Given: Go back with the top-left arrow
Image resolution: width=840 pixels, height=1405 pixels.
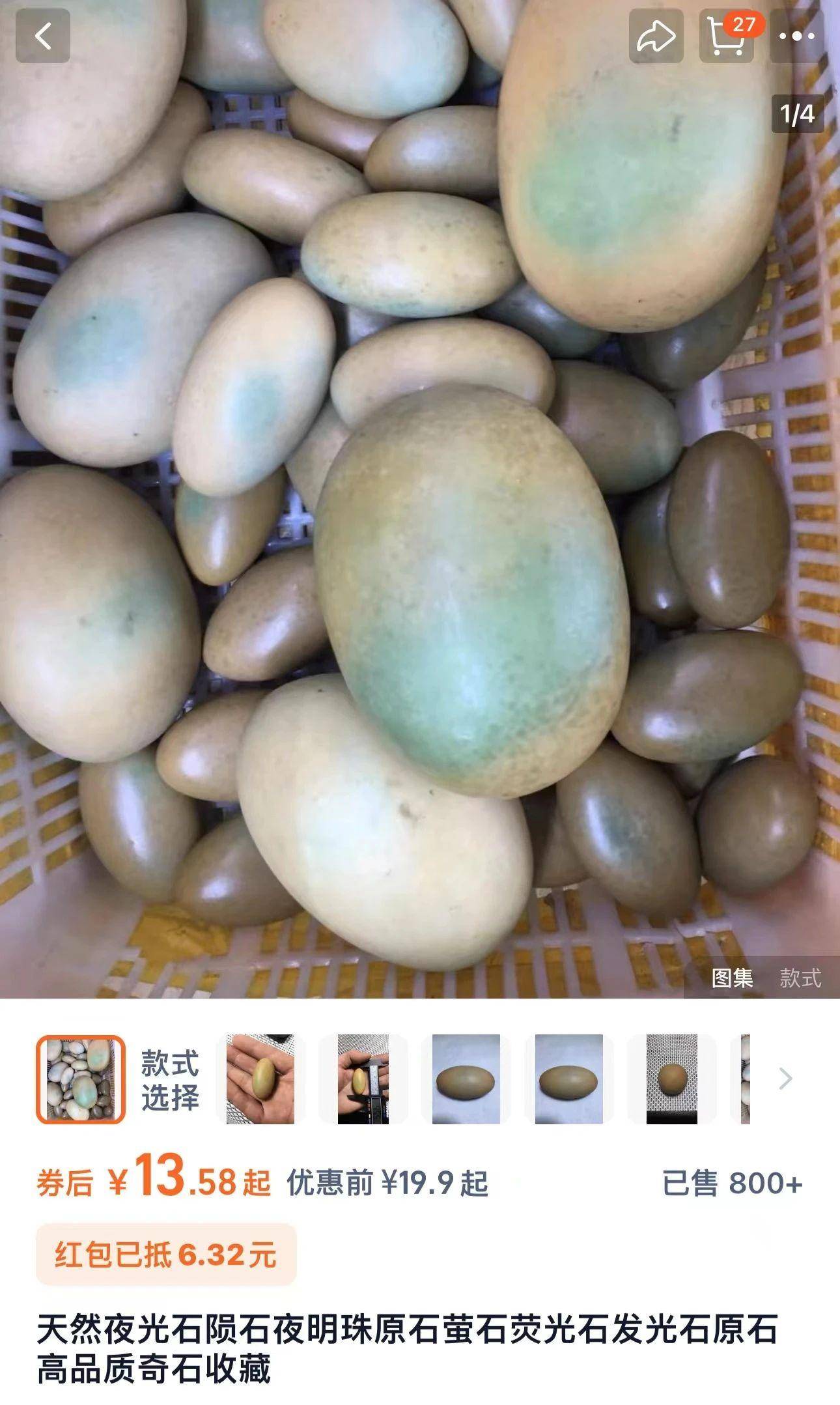Looking at the screenshot, I should pos(43,36).
